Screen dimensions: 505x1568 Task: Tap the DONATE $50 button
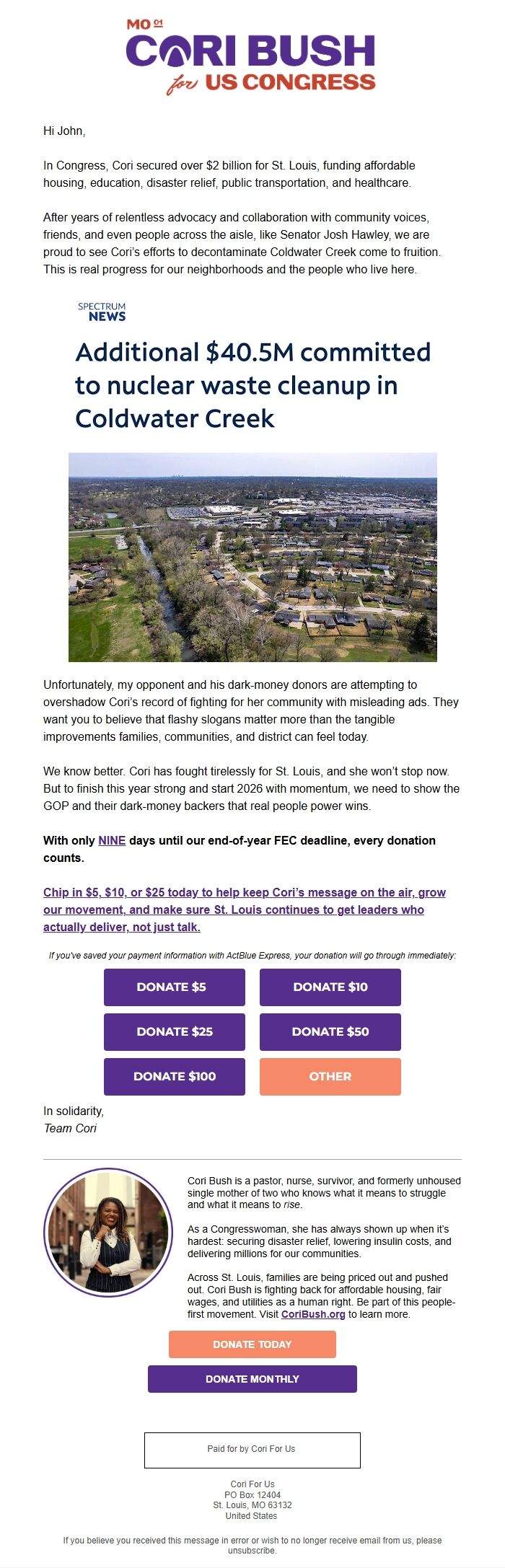(x=330, y=1031)
